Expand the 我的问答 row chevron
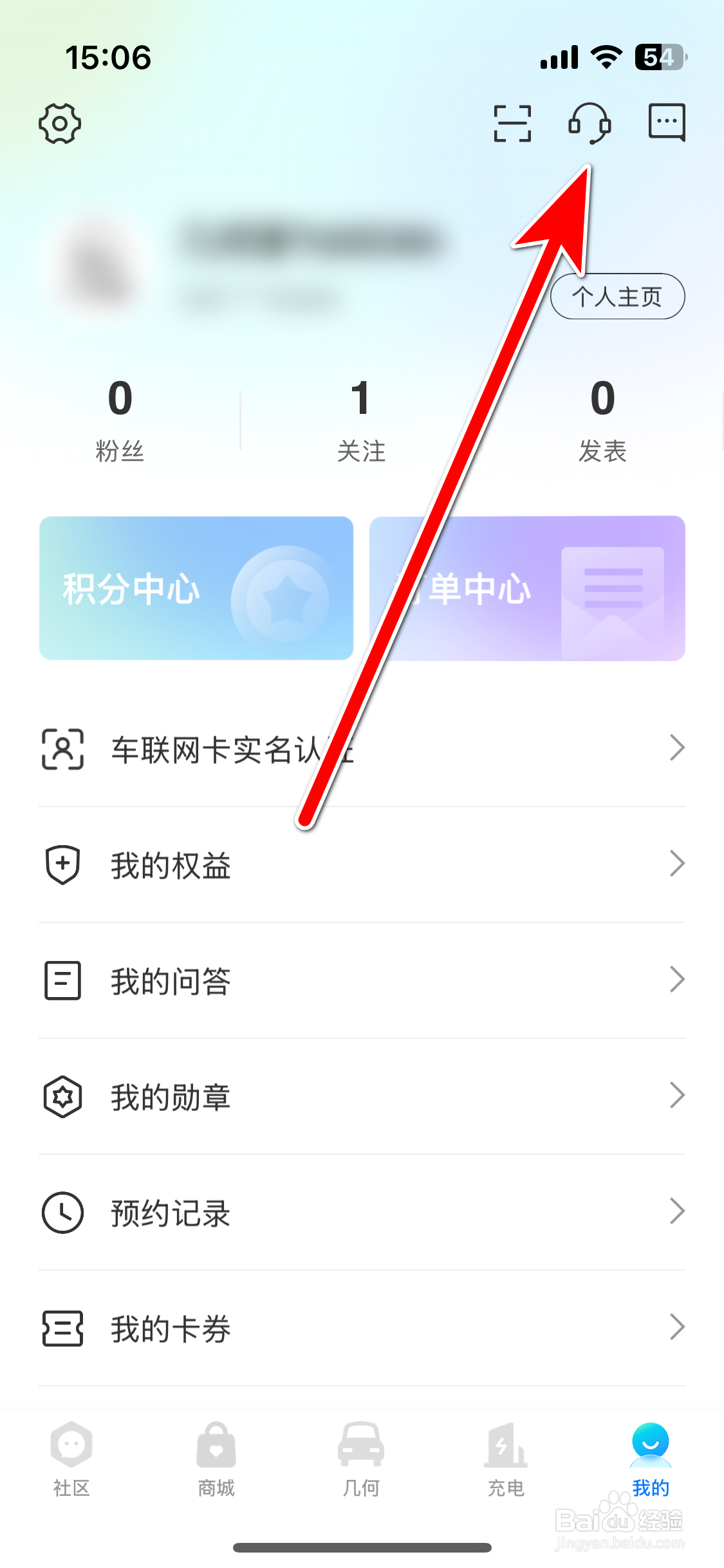This screenshot has height=1568, width=724. pos(678,980)
